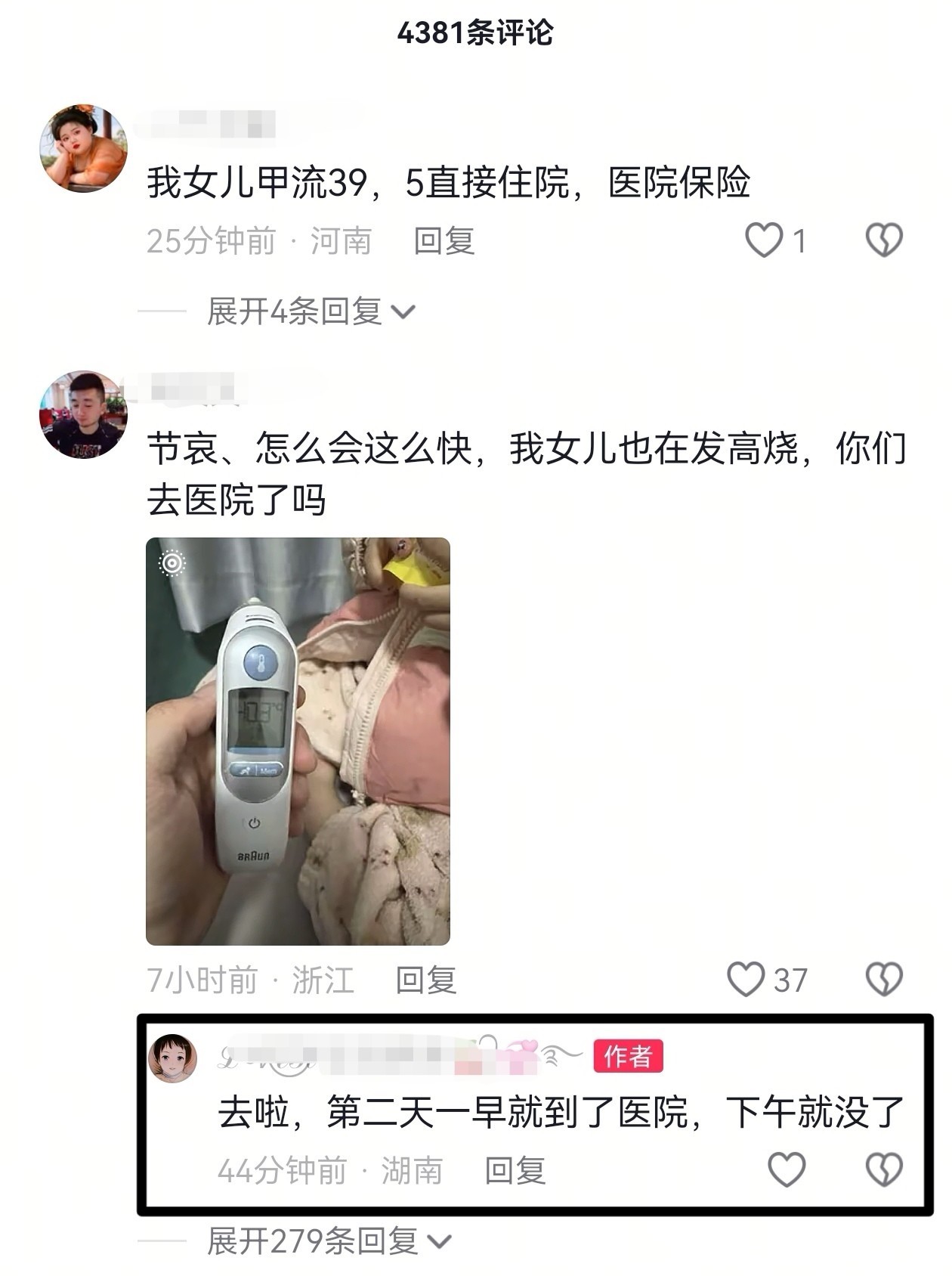Open the Henan commenter's profile avatar

tap(83, 148)
